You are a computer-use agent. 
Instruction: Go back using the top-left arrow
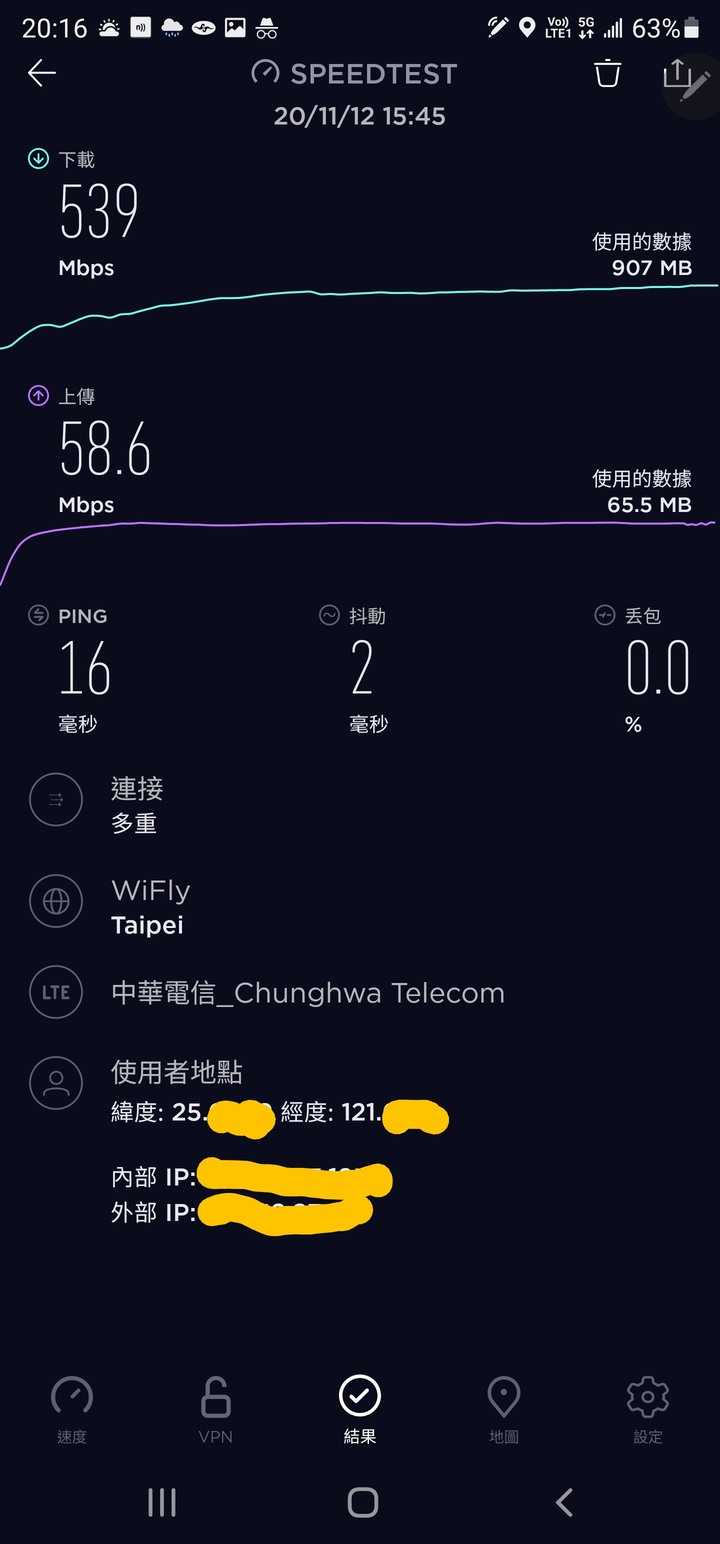tap(42, 73)
